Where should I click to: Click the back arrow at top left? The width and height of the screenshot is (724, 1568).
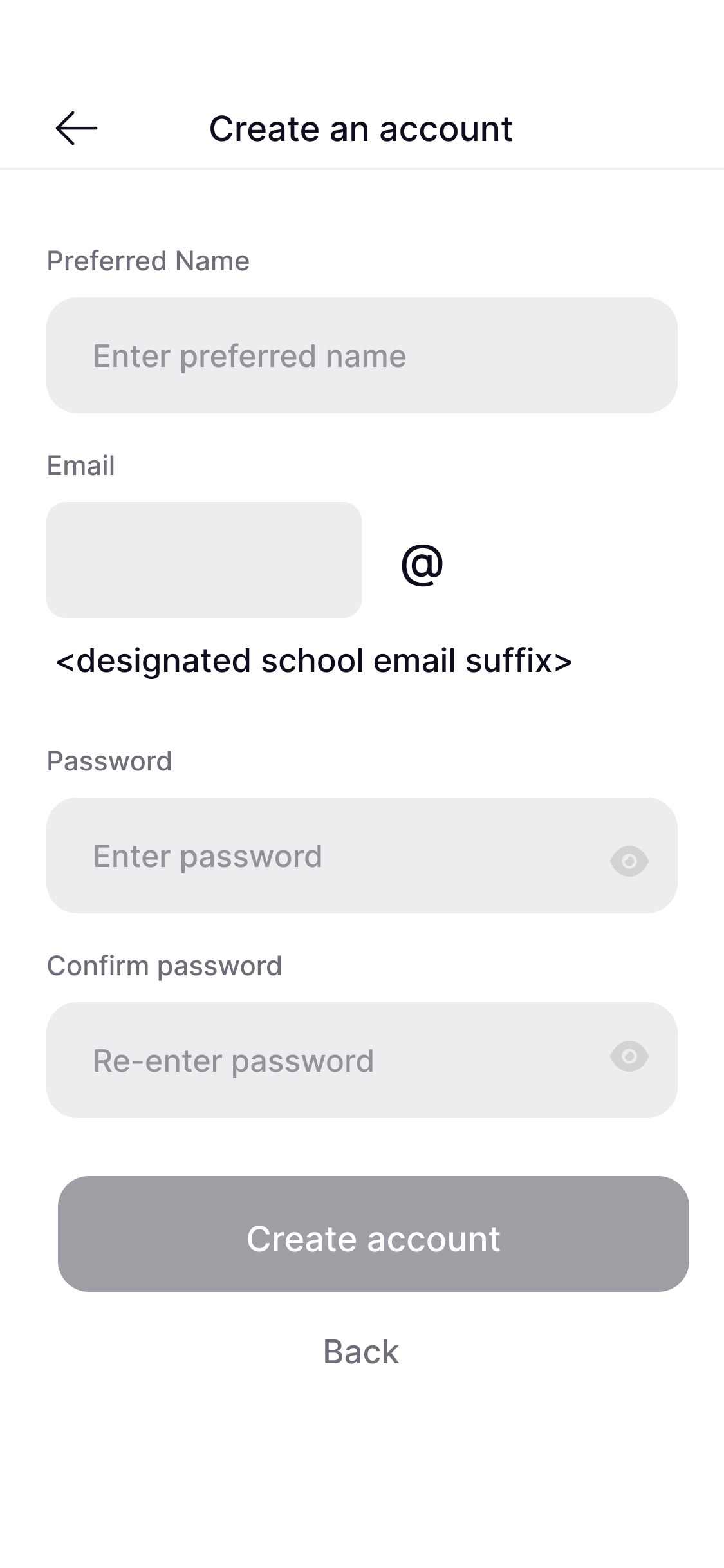pos(75,127)
